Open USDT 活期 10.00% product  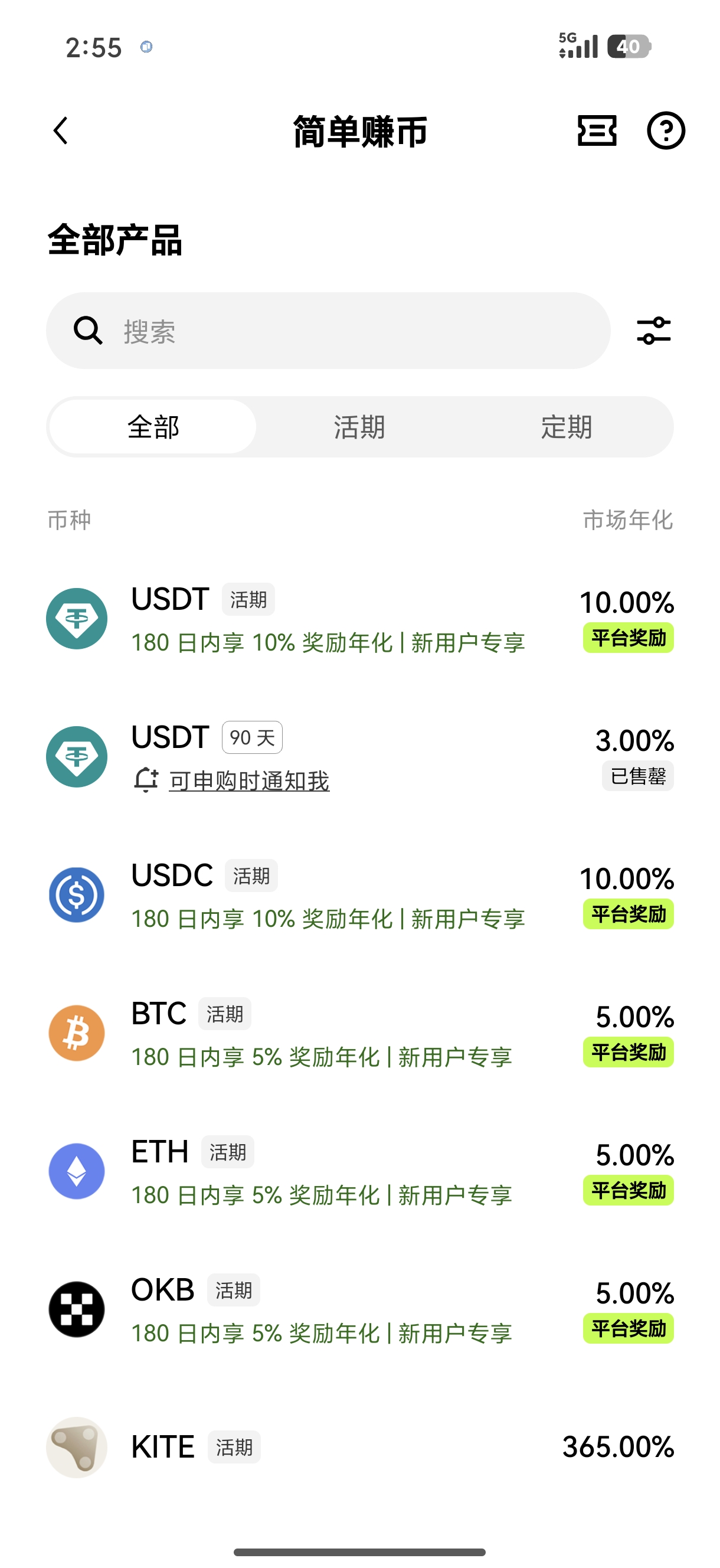click(359, 619)
